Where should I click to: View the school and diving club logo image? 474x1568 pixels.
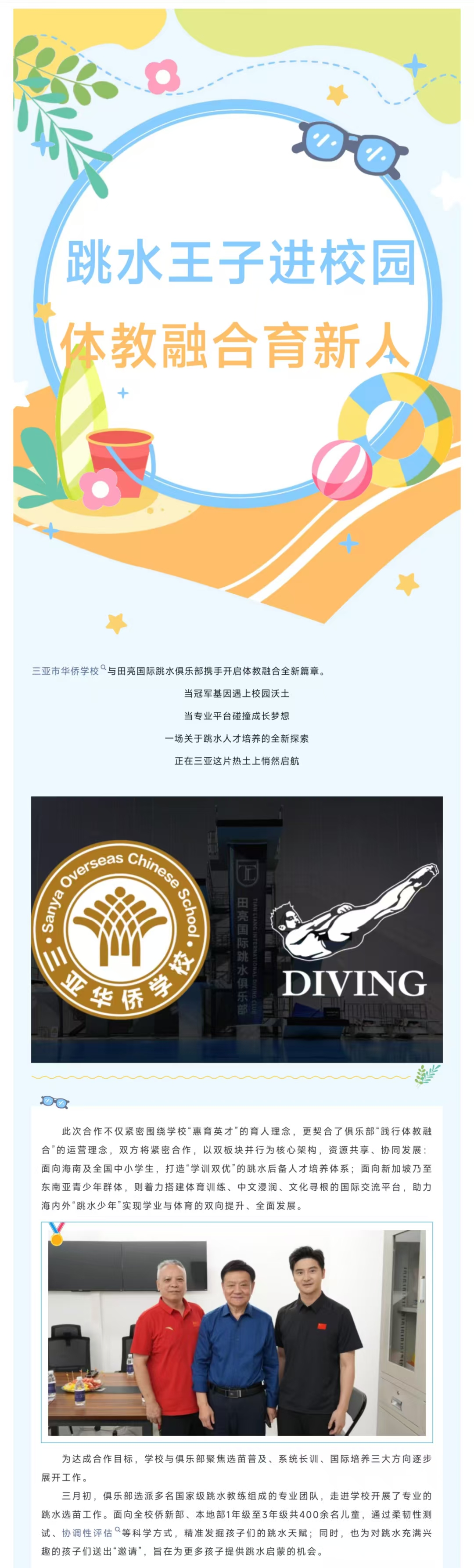click(x=237, y=929)
